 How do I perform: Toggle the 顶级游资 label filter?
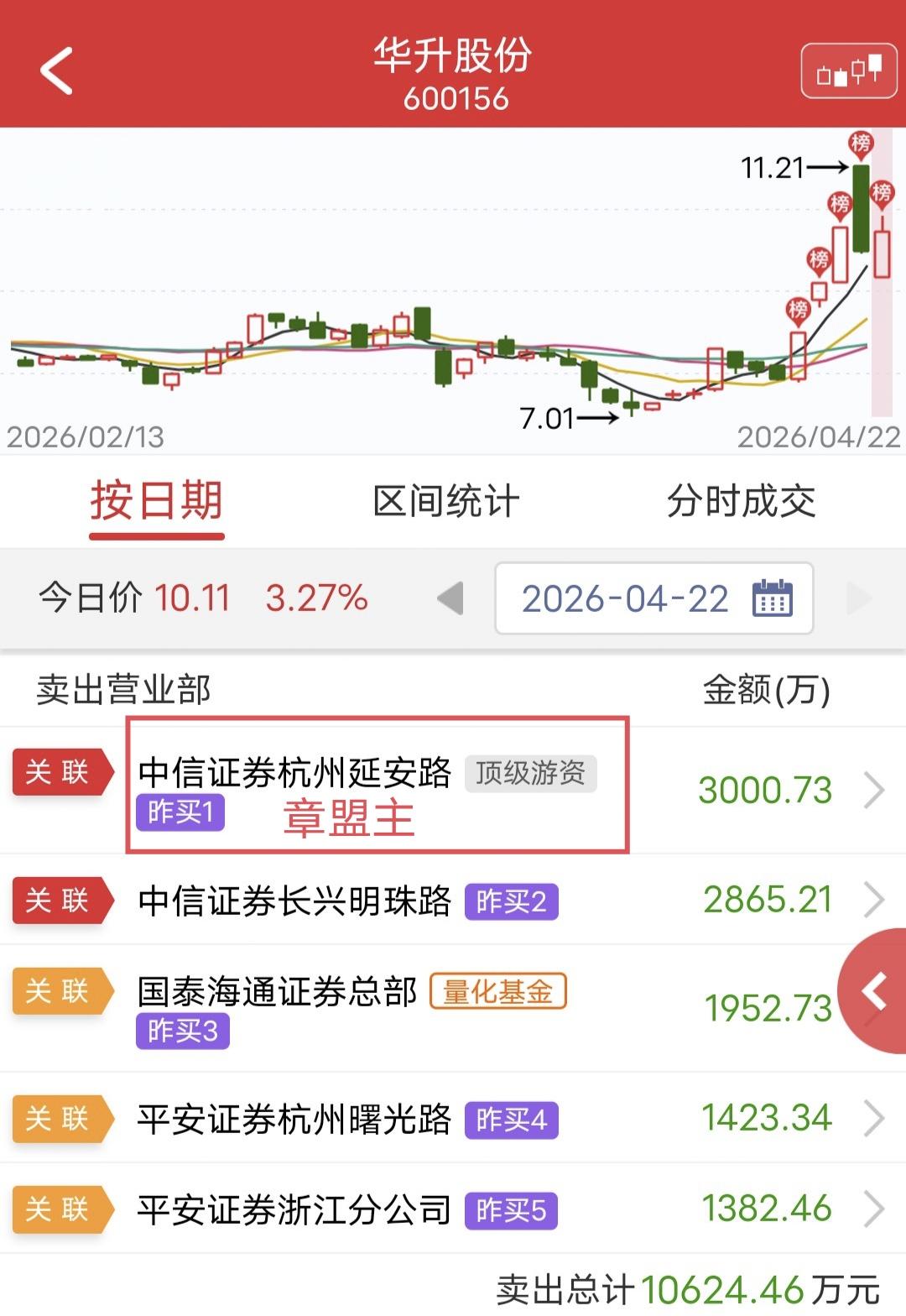tap(532, 773)
